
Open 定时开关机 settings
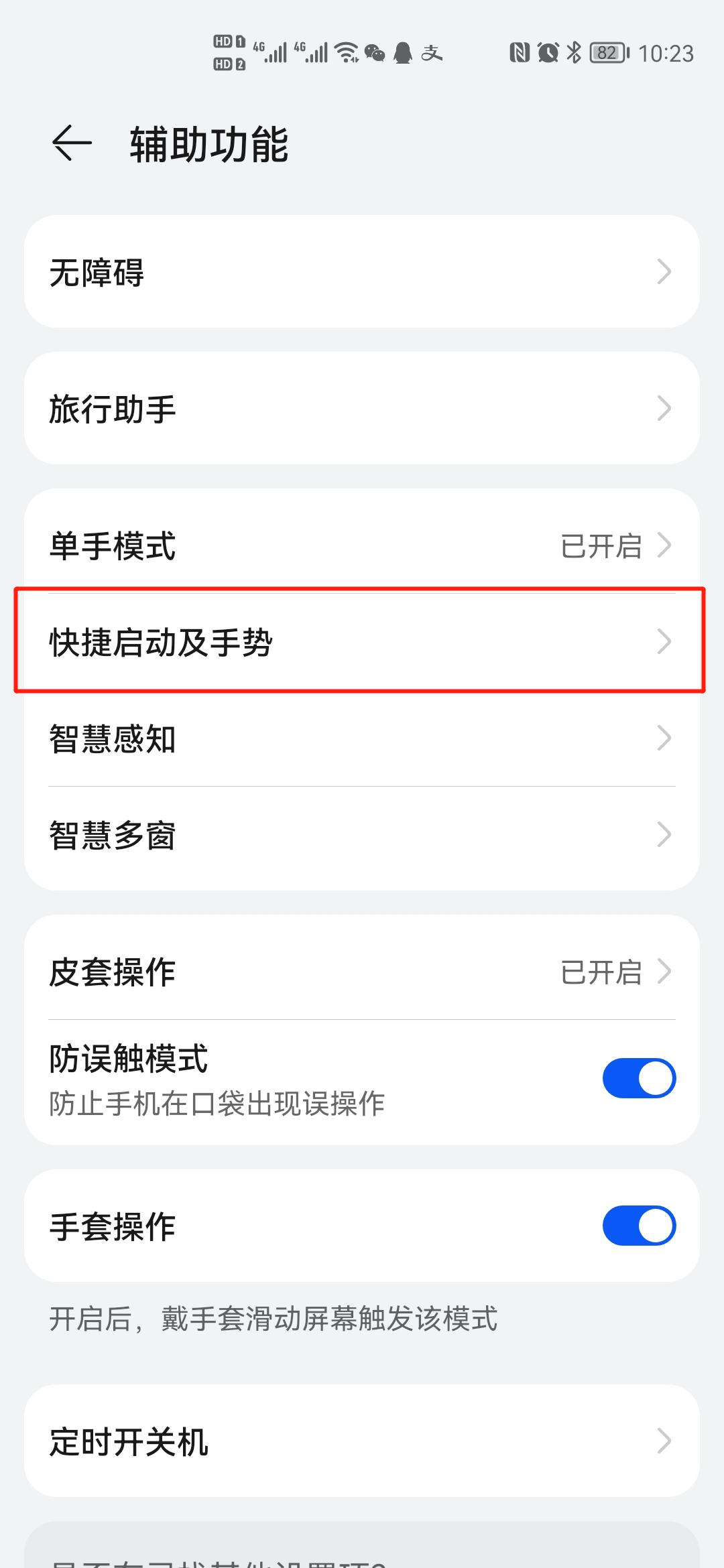point(362,1440)
